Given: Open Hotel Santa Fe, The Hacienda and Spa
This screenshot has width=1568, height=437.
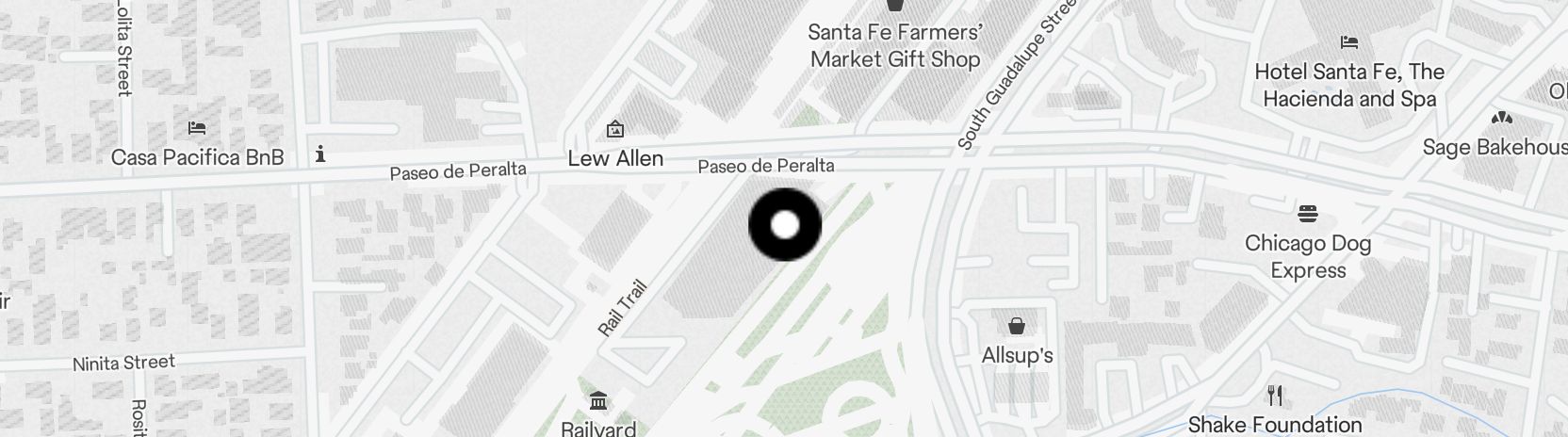Looking at the screenshot, I should [x=1349, y=42].
